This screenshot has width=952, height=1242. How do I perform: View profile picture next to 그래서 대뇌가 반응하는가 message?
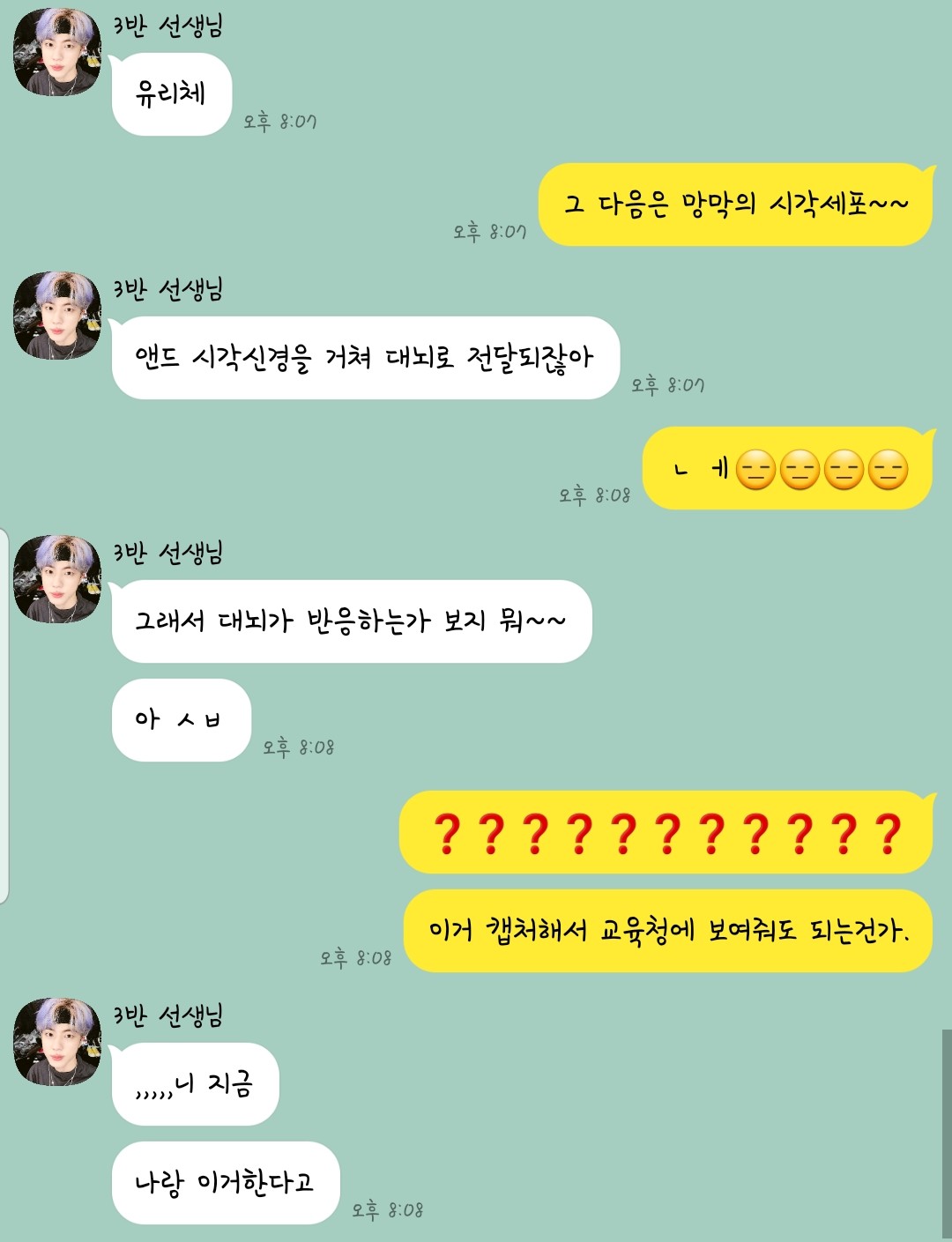(x=57, y=579)
